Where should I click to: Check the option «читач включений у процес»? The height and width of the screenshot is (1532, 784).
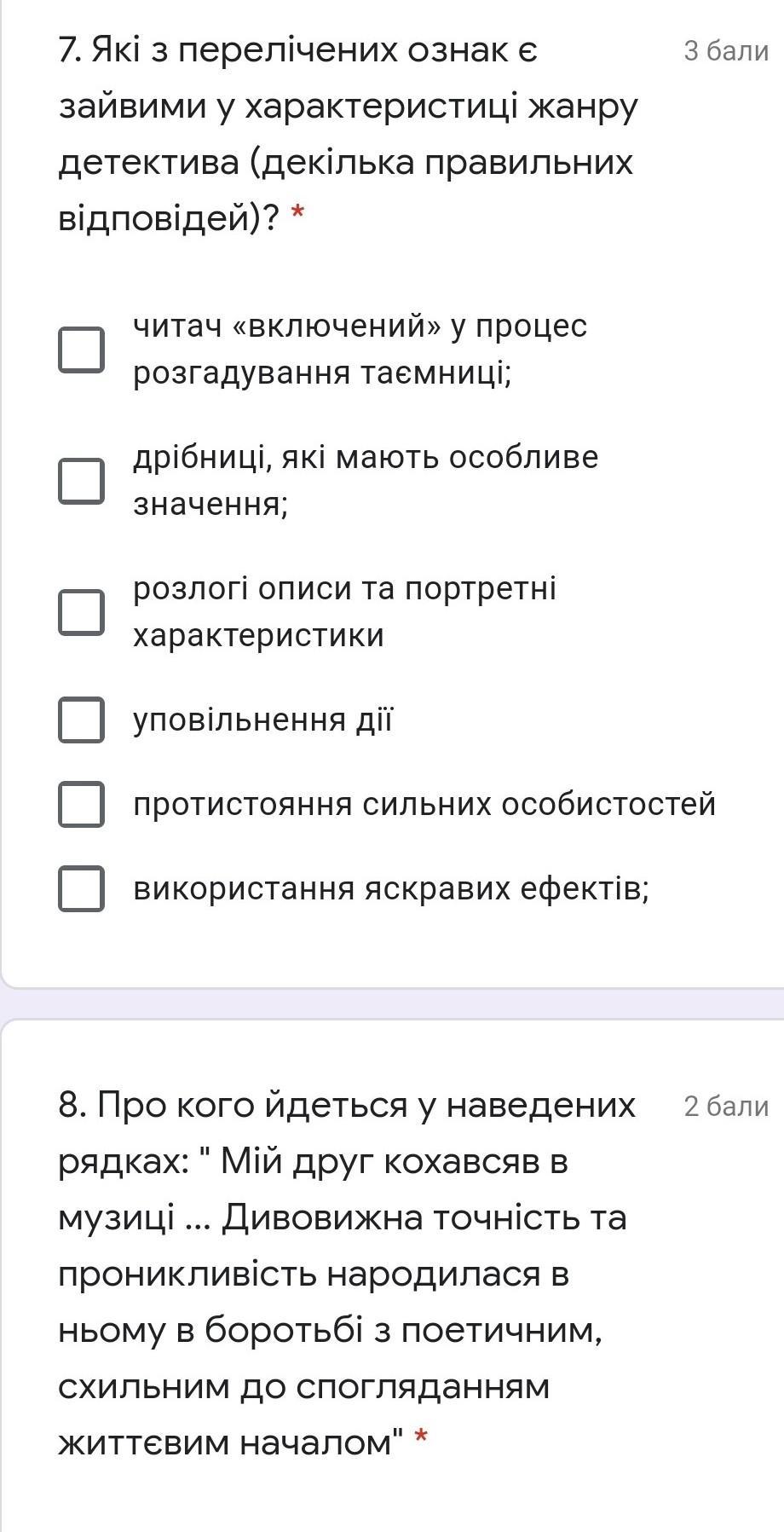pyautogui.click(x=82, y=350)
